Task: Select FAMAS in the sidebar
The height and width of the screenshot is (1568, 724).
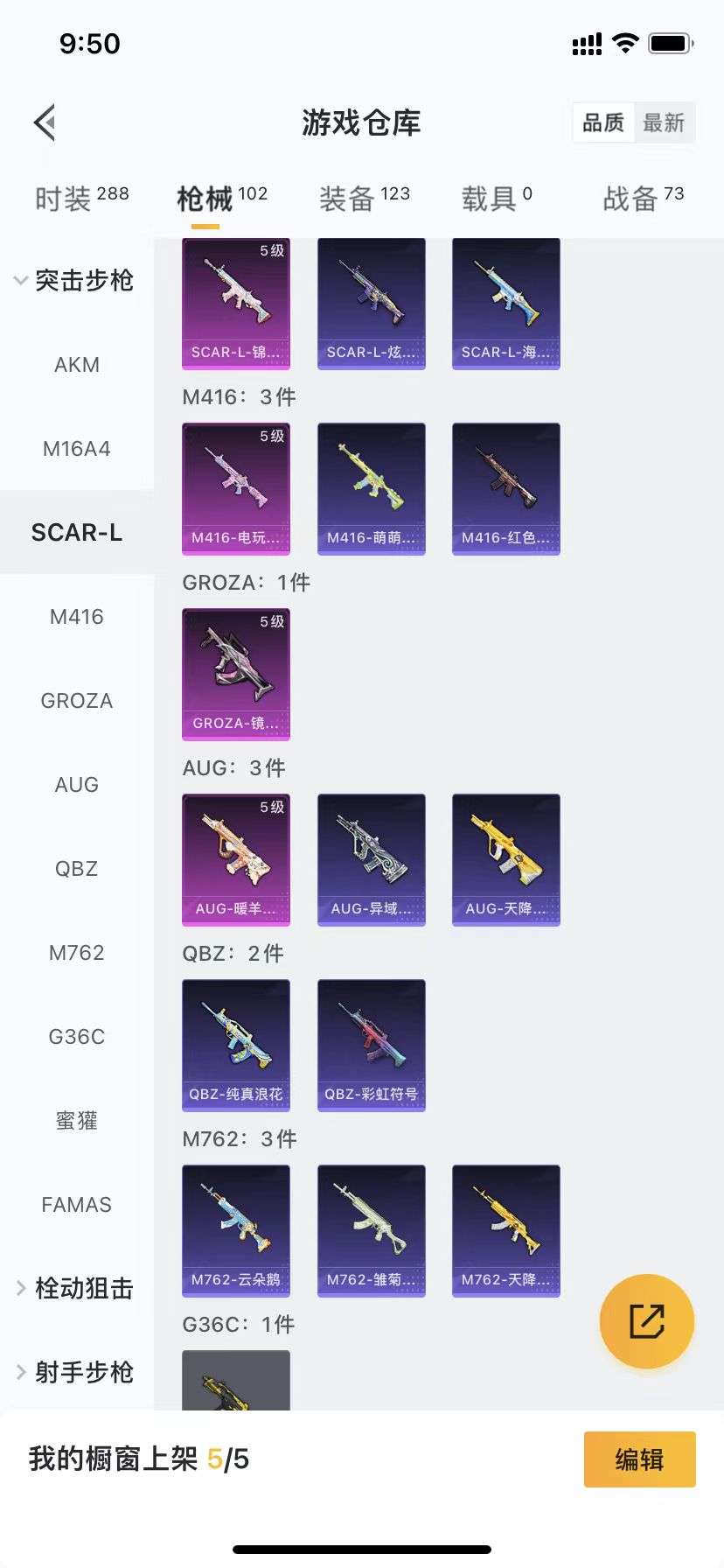Action: [x=77, y=1205]
